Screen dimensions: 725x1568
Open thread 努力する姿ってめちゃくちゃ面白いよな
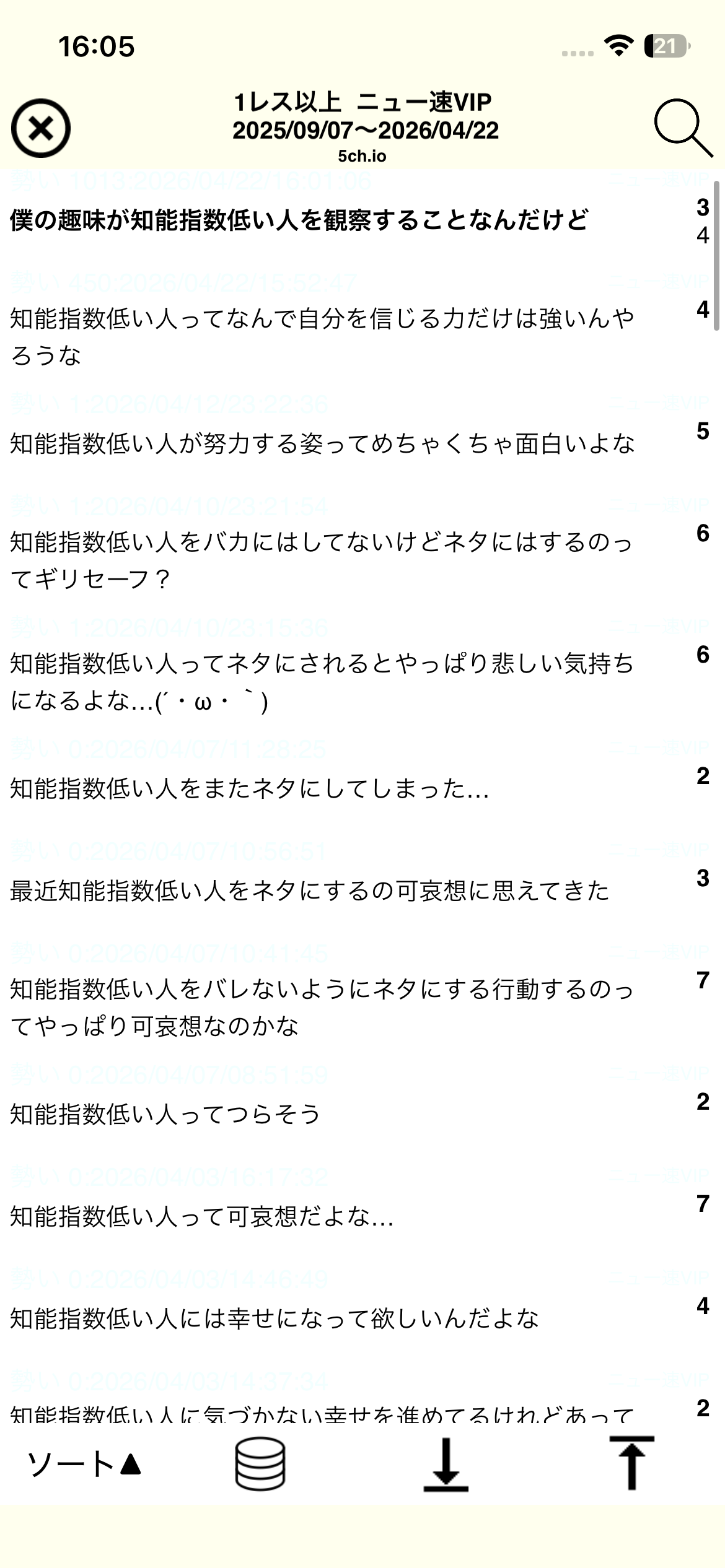tap(322, 444)
